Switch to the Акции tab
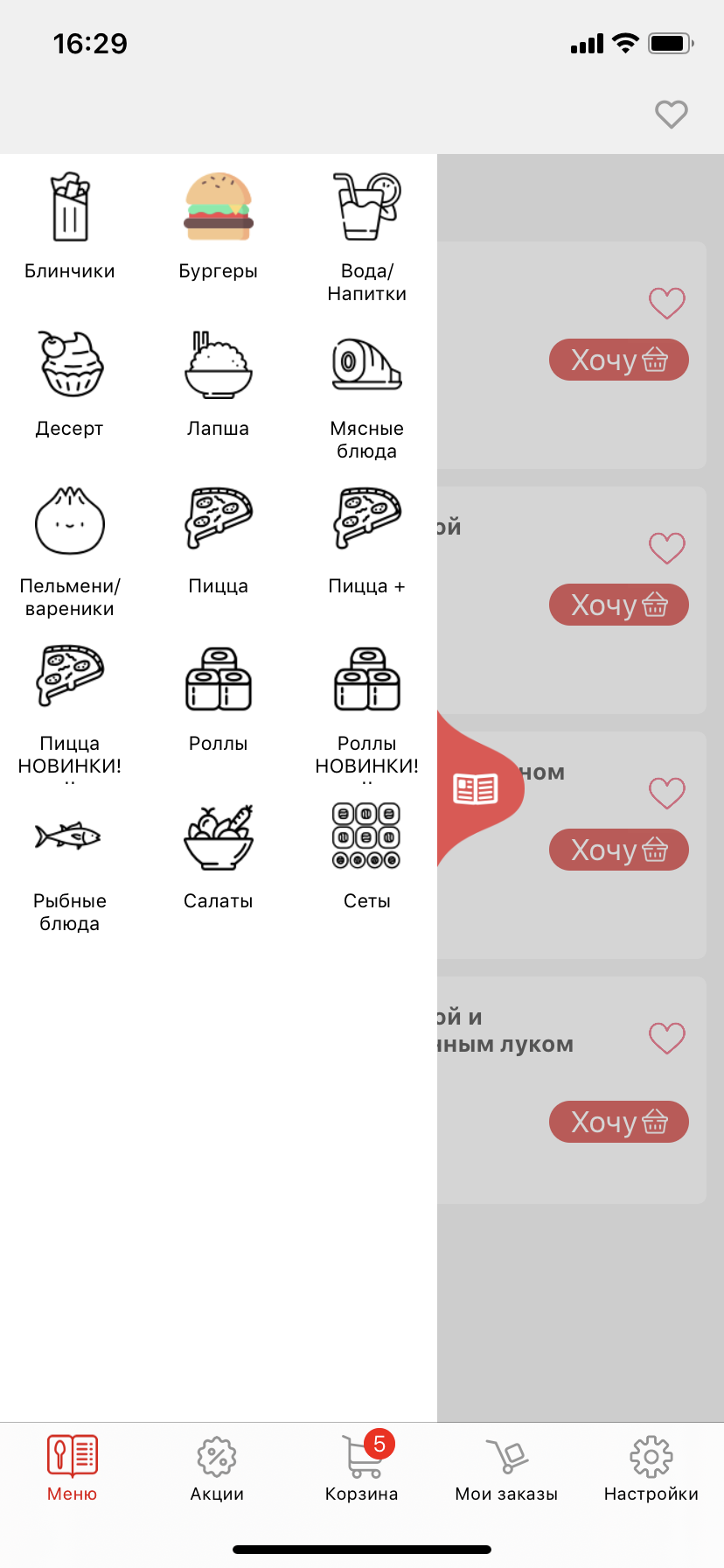 click(217, 1468)
